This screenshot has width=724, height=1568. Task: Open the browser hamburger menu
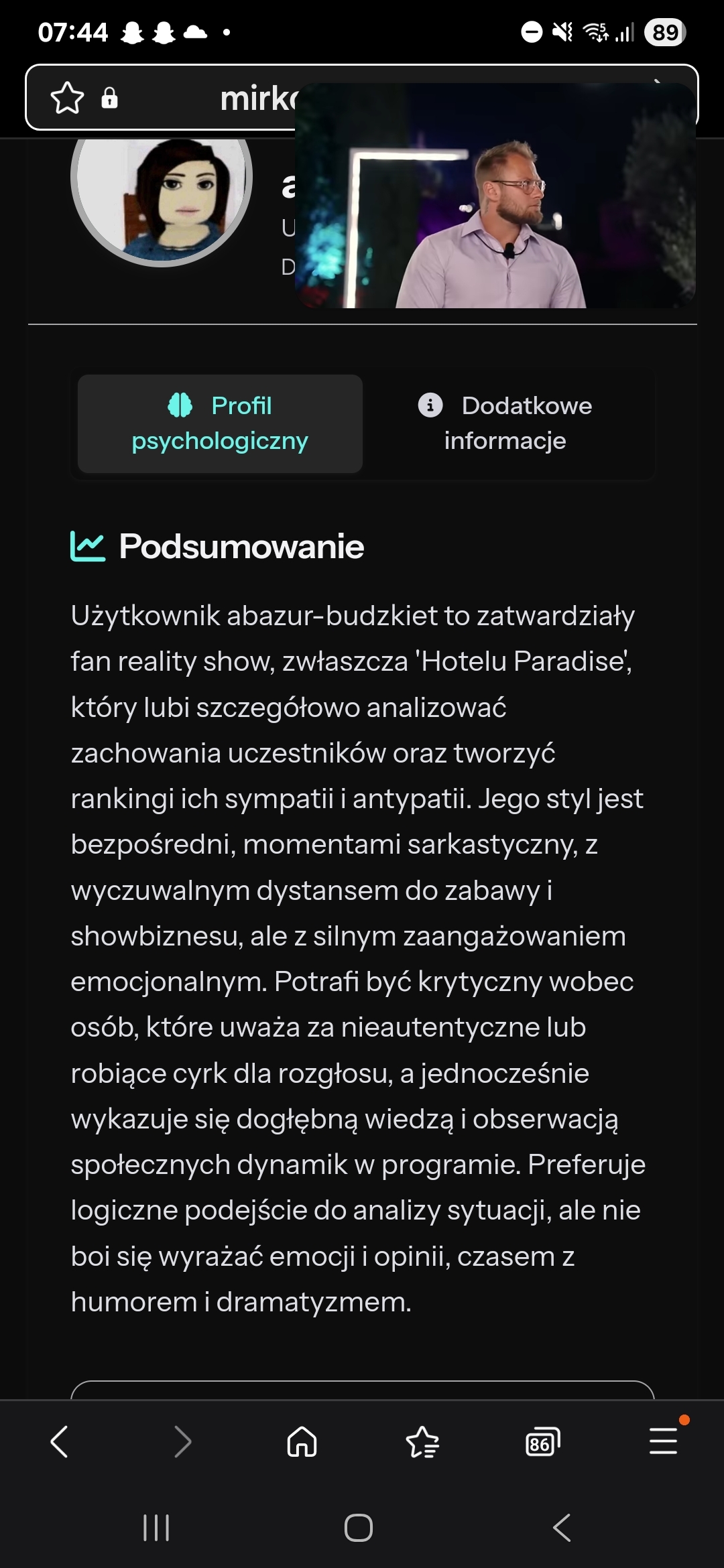(x=664, y=1441)
